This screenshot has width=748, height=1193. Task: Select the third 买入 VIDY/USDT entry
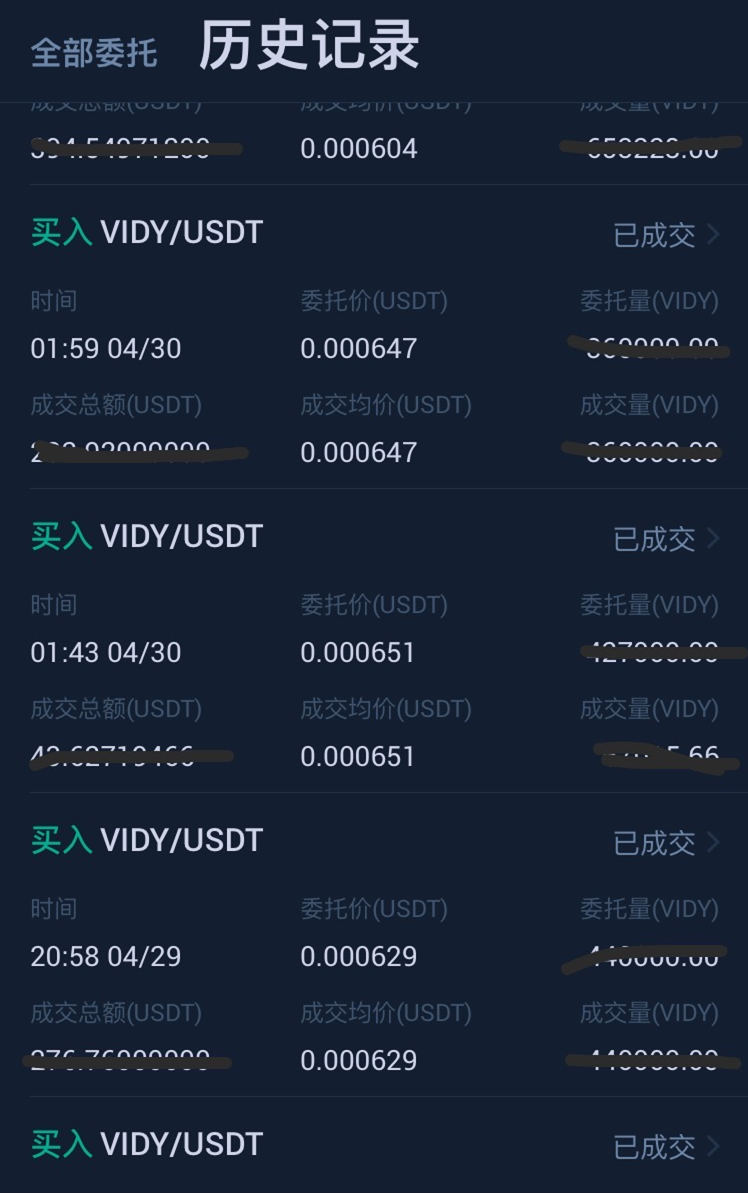[x=146, y=840]
